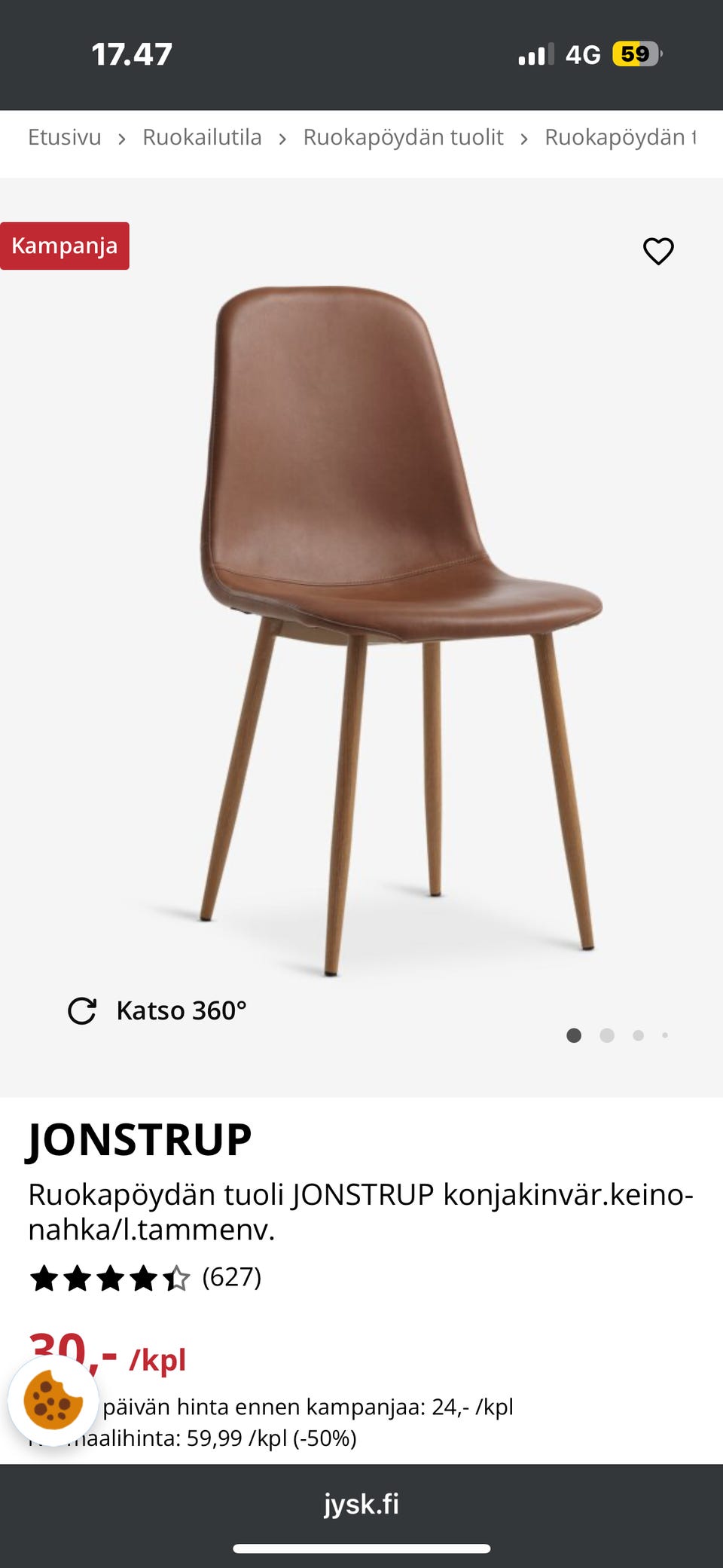Tap the jysk.fi address bar
The height and width of the screenshot is (1568, 723).
(361, 1504)
